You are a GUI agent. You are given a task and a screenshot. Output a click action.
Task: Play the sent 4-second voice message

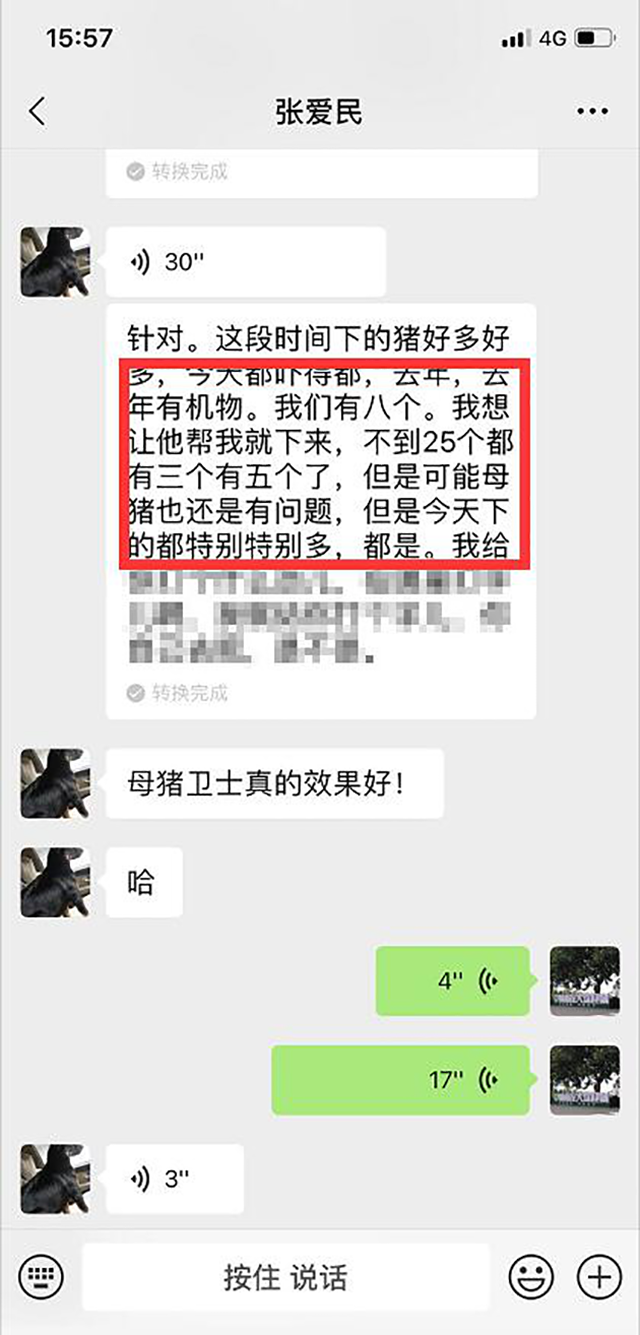point(452,980)
